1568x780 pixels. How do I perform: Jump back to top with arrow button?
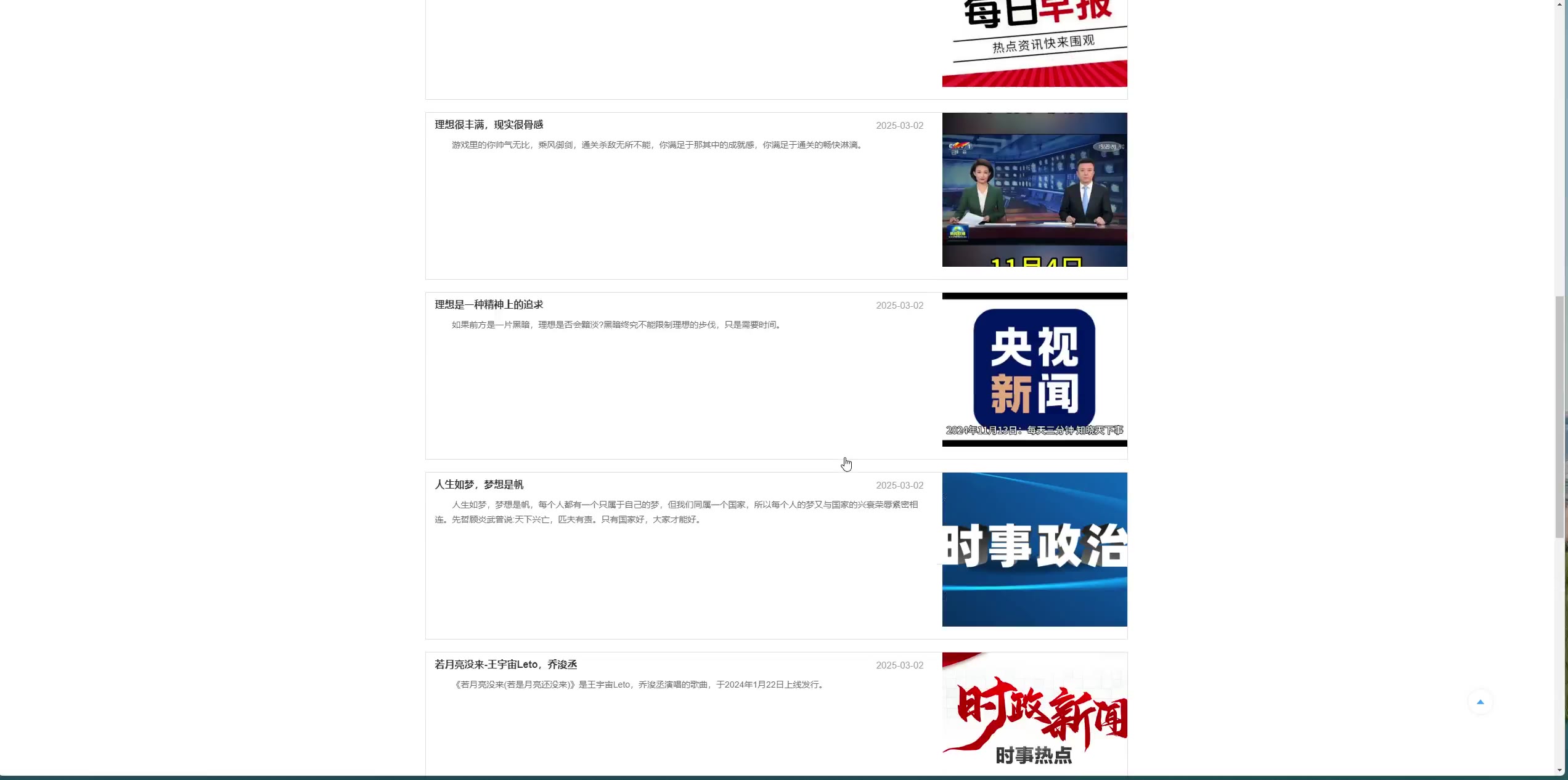(1480, 702)
